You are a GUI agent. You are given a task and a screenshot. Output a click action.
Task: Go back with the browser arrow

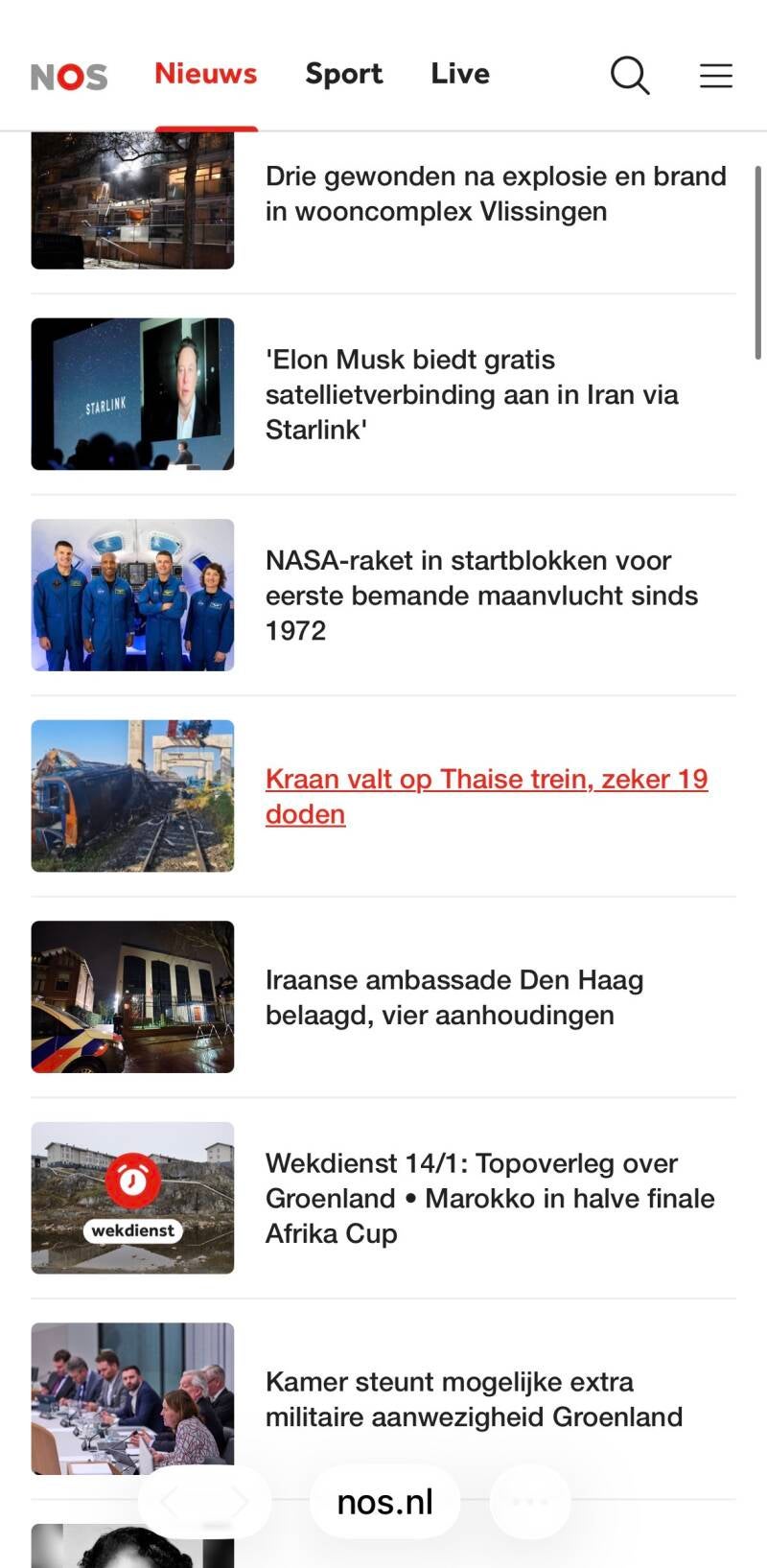click(171, 1502)
